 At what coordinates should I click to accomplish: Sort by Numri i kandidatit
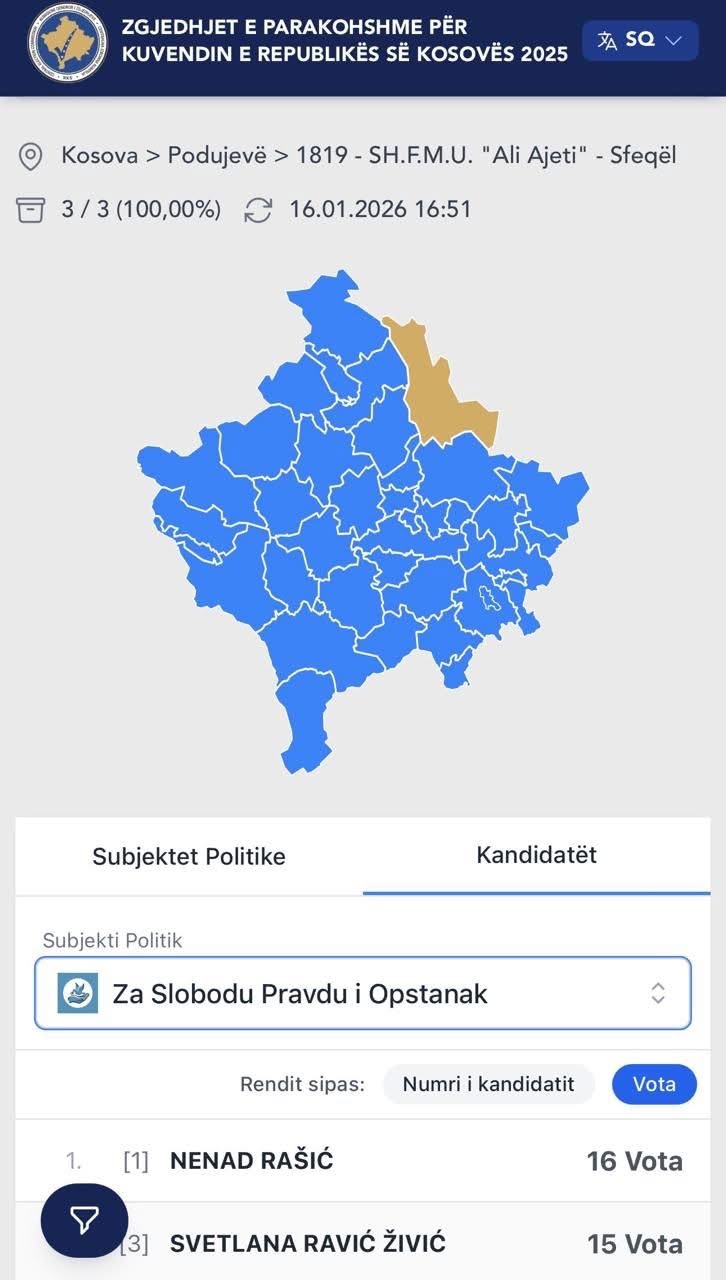[488, 1084]
